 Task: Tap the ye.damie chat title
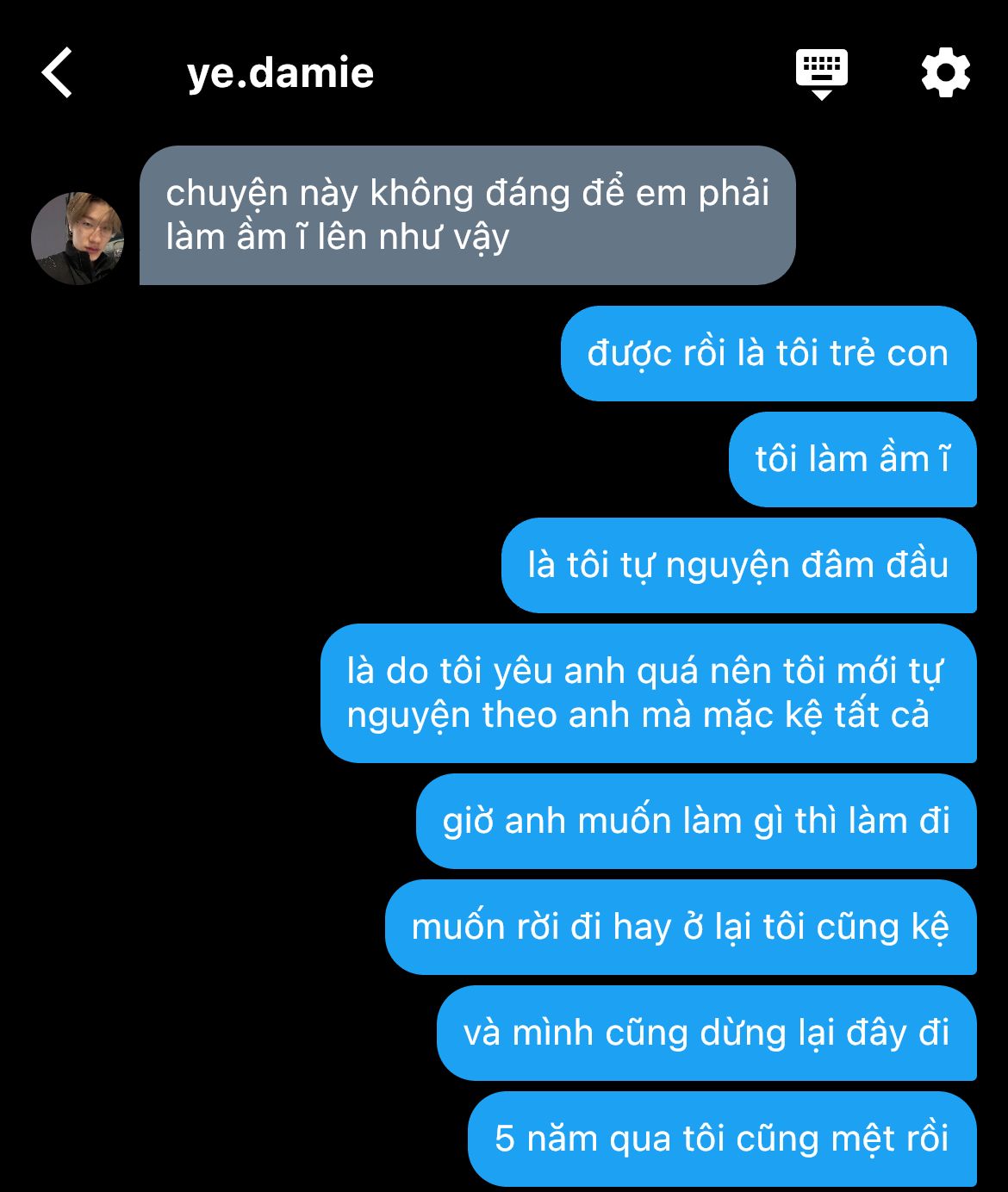coord(280,73)
